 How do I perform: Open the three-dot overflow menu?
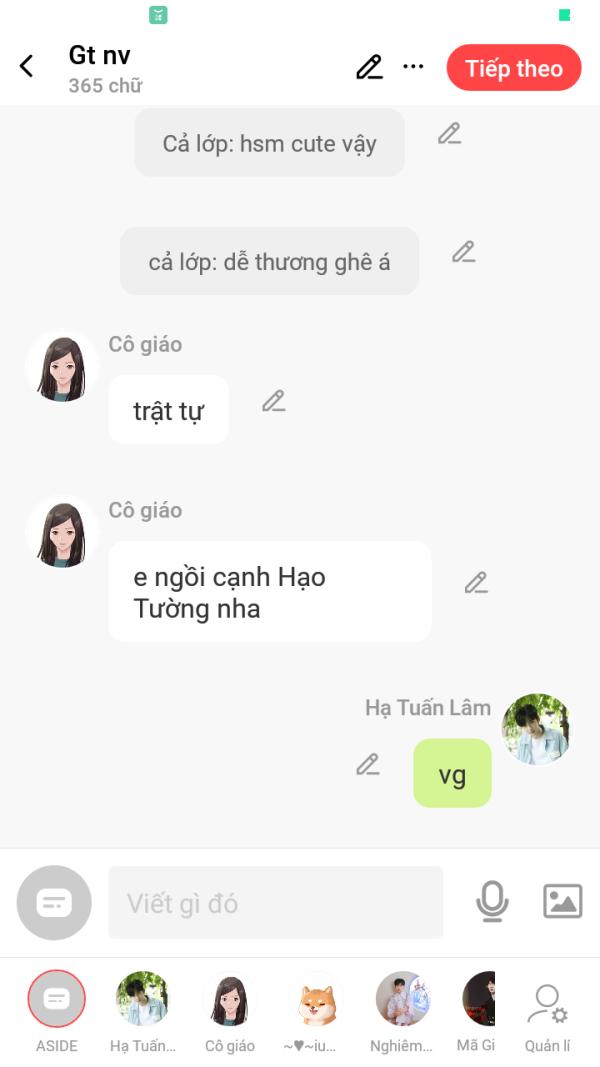click(x=413, y=67)
